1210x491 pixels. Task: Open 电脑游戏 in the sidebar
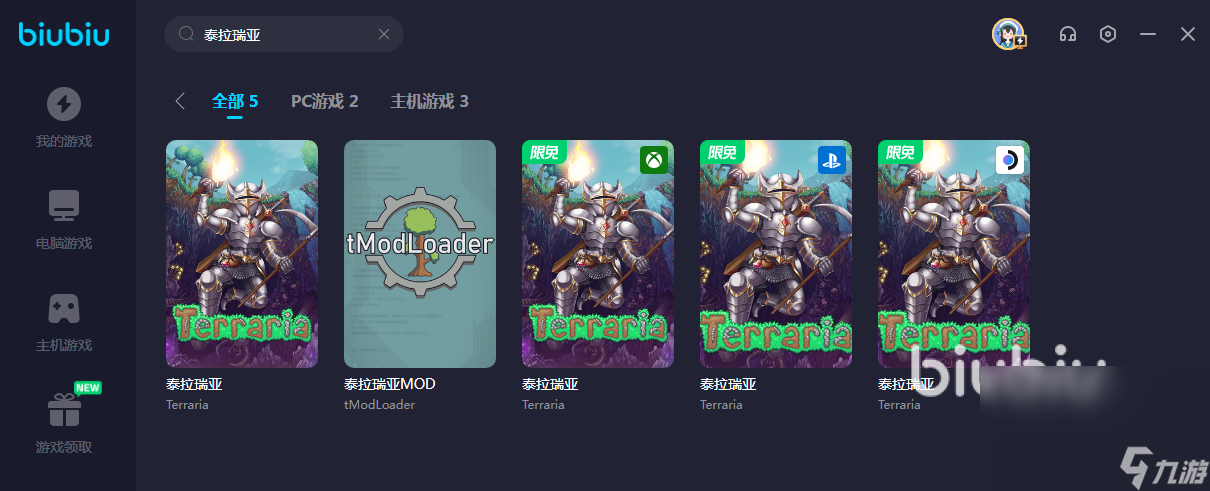64,220
